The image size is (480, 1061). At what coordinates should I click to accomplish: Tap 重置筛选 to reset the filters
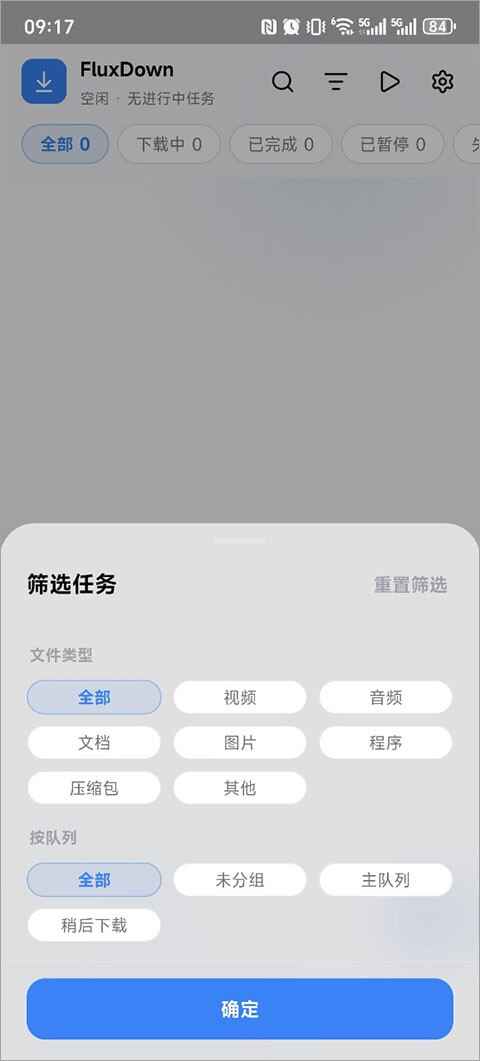pos(410,585)
